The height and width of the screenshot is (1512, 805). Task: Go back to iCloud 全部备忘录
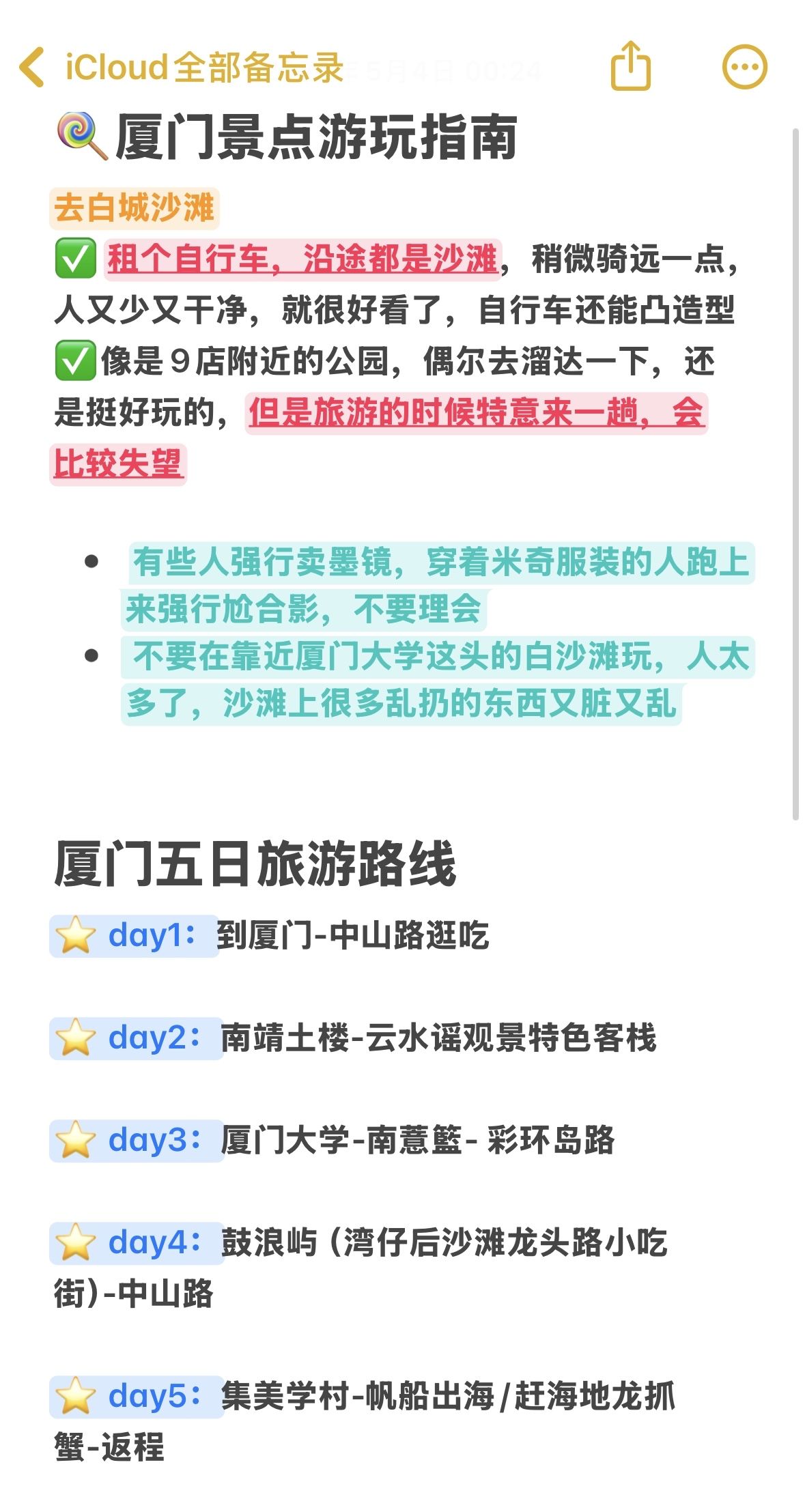pos(181,67)
